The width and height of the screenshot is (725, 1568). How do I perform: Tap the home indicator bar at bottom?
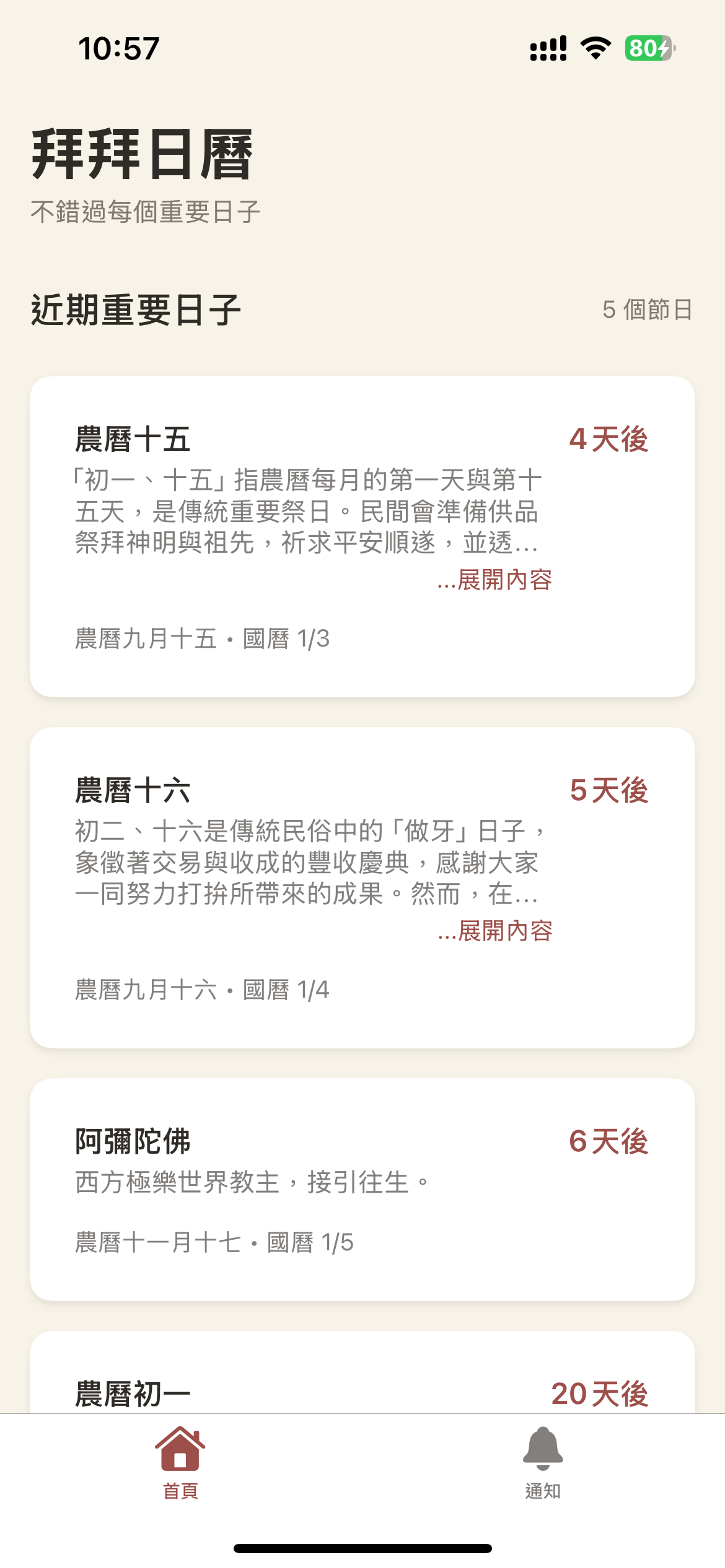[362, 1549]
